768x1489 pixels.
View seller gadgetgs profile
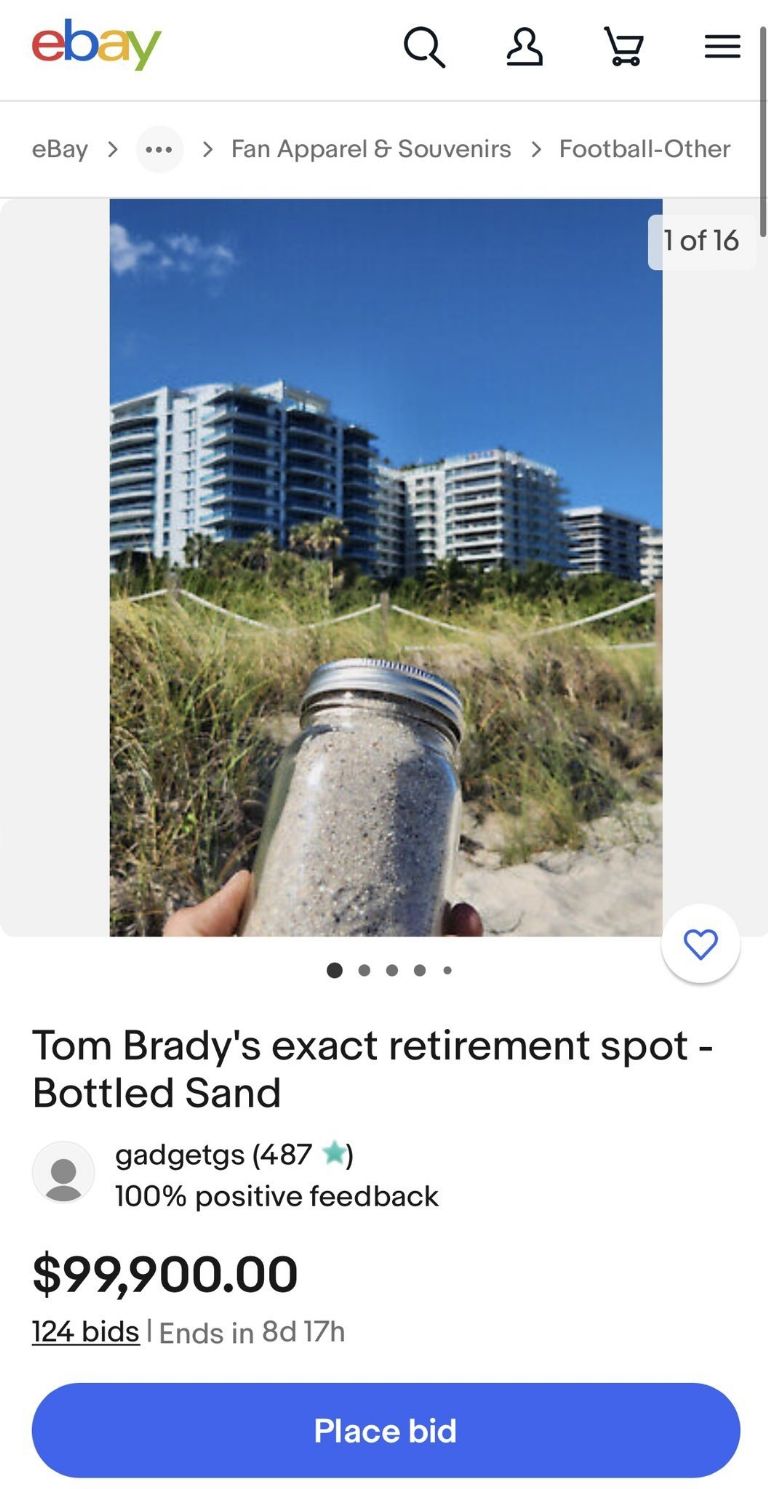(180, 1155)
